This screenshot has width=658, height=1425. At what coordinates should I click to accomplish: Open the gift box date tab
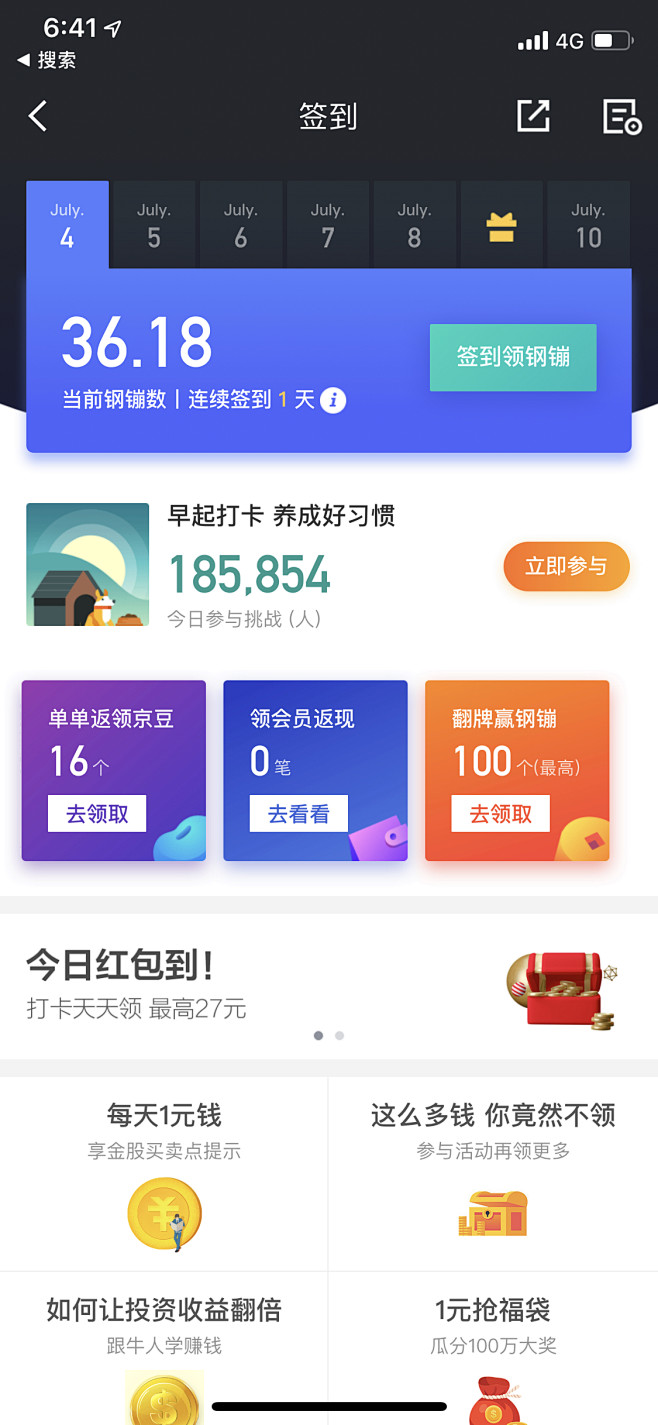[501, 227]
